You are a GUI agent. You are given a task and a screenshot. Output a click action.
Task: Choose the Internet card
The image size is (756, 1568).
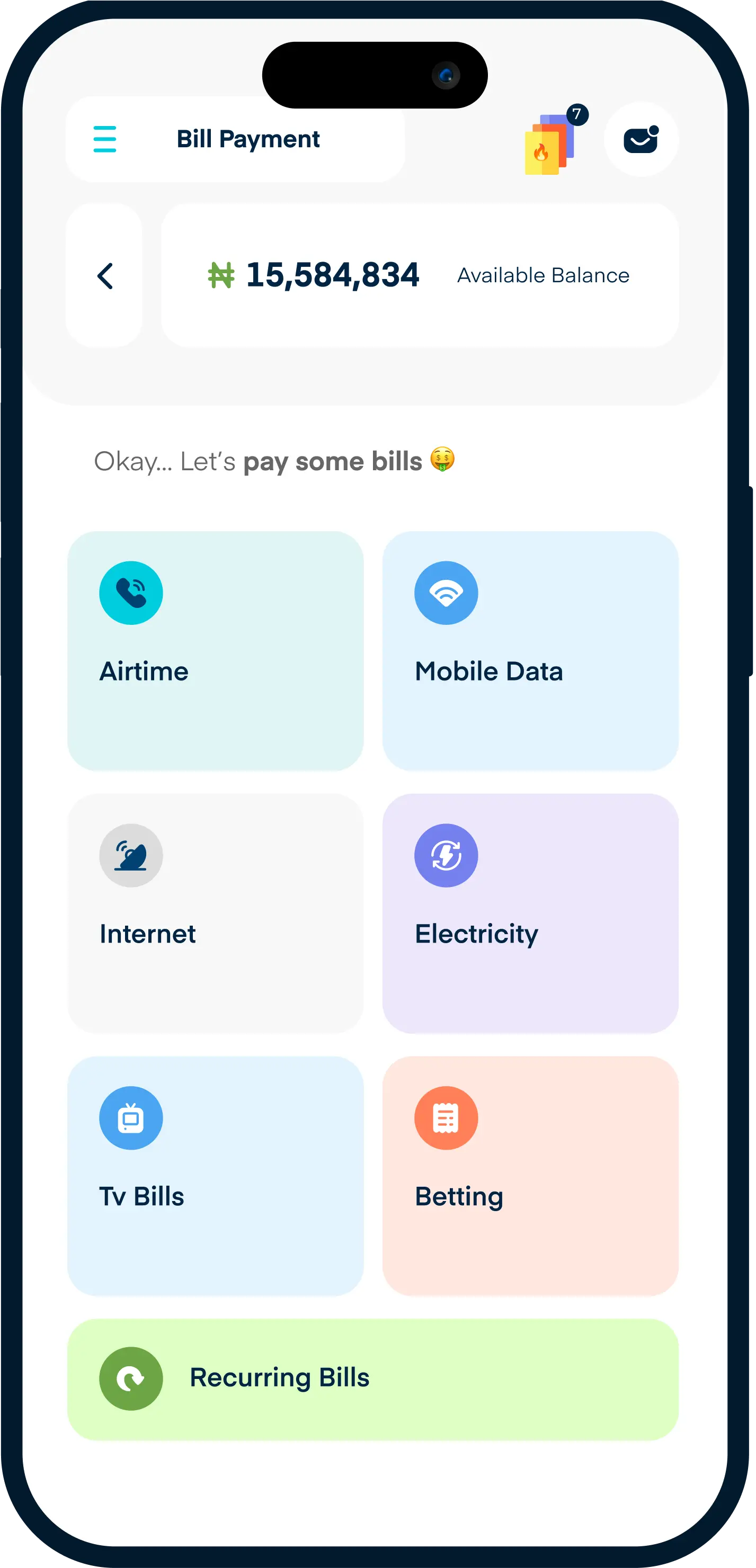pos(215,912)
